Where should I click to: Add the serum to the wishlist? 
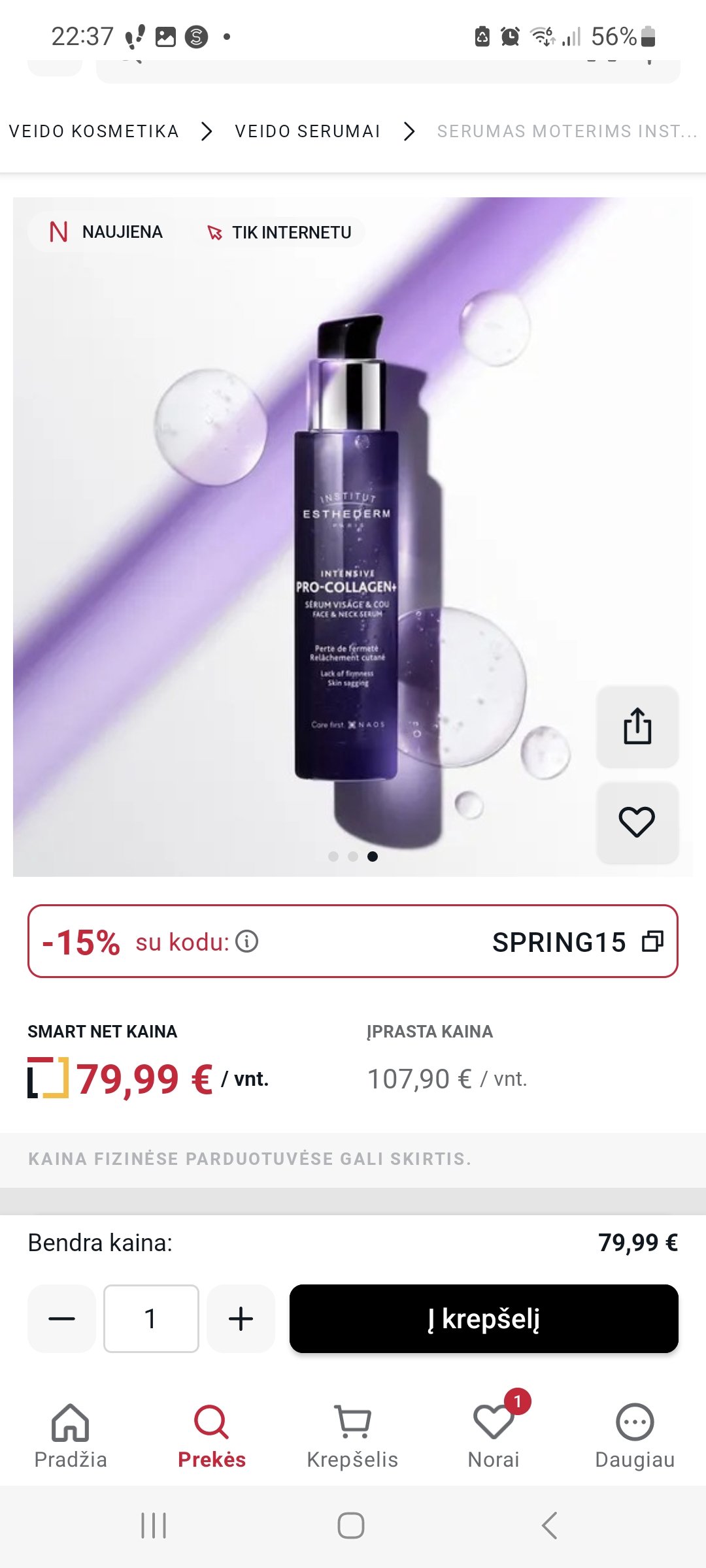click(637, 823)
